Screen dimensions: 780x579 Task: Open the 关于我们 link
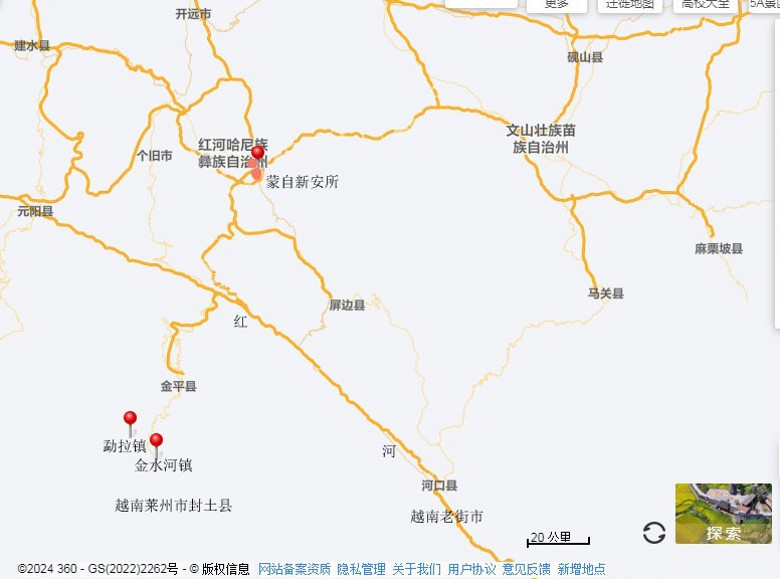[x=416, y=569]
